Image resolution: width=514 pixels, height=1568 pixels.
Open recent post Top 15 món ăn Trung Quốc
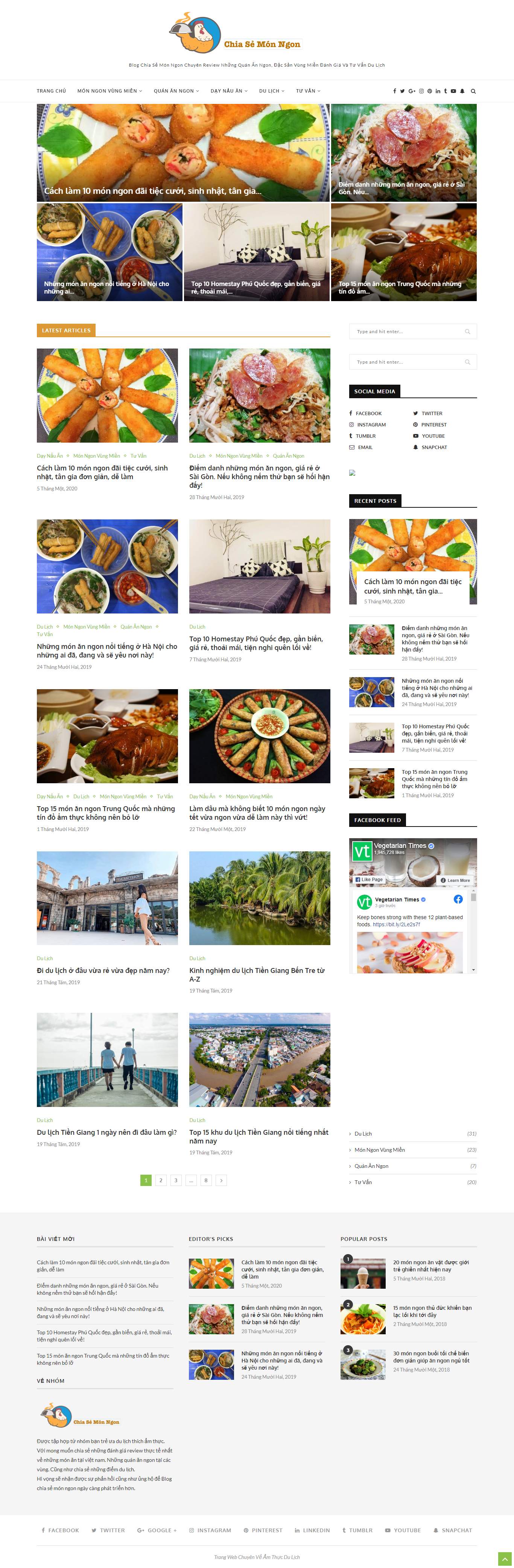click(x=434, y=778)
